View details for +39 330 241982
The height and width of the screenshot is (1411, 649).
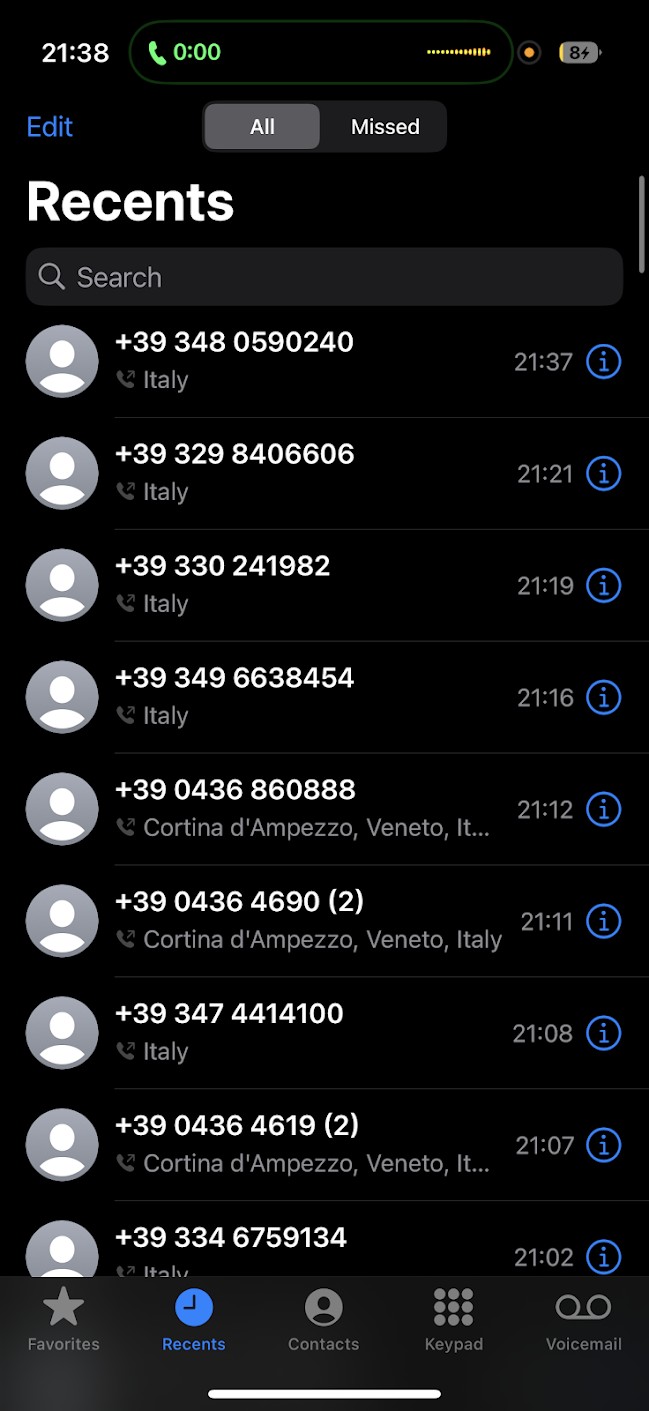tap(603, 585)
